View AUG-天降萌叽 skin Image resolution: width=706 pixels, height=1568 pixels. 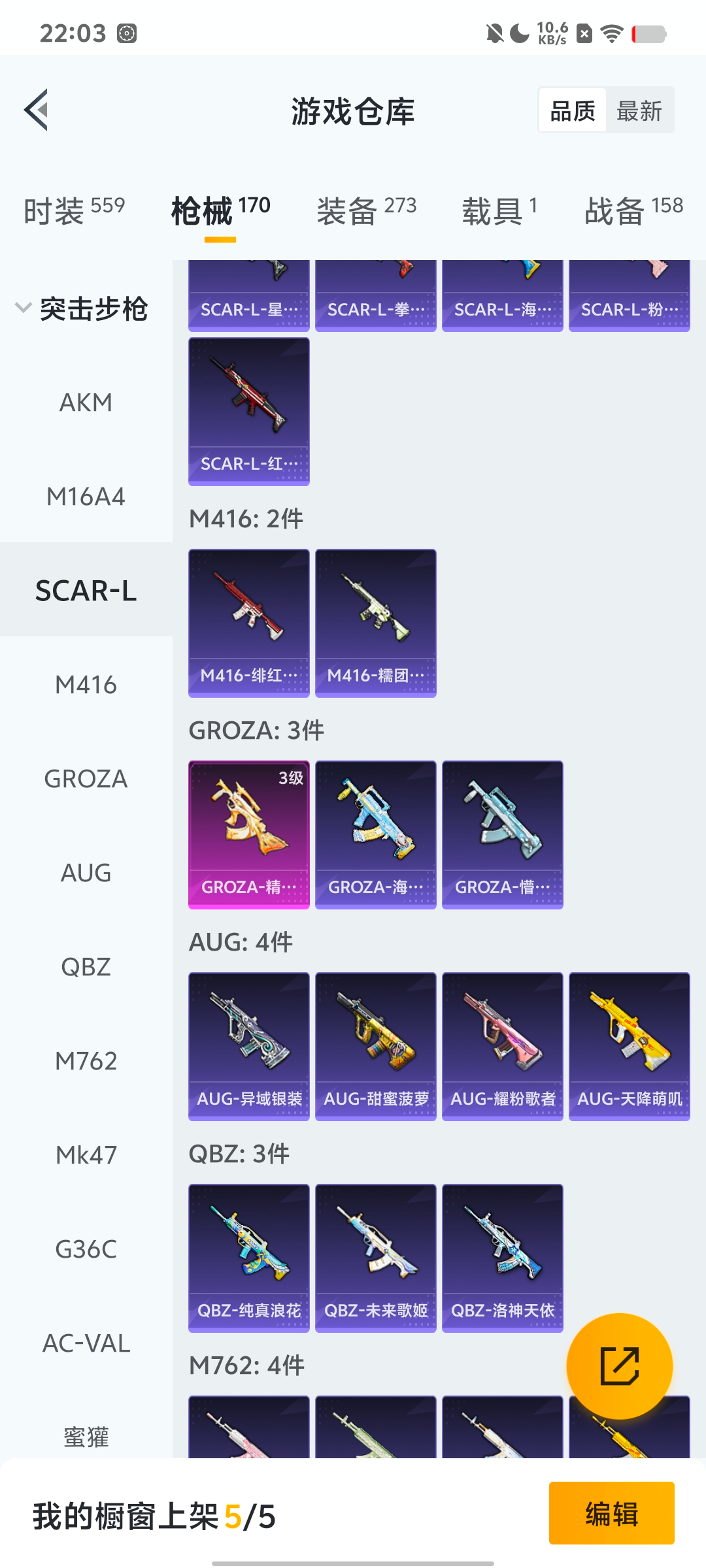(629, 1046)
